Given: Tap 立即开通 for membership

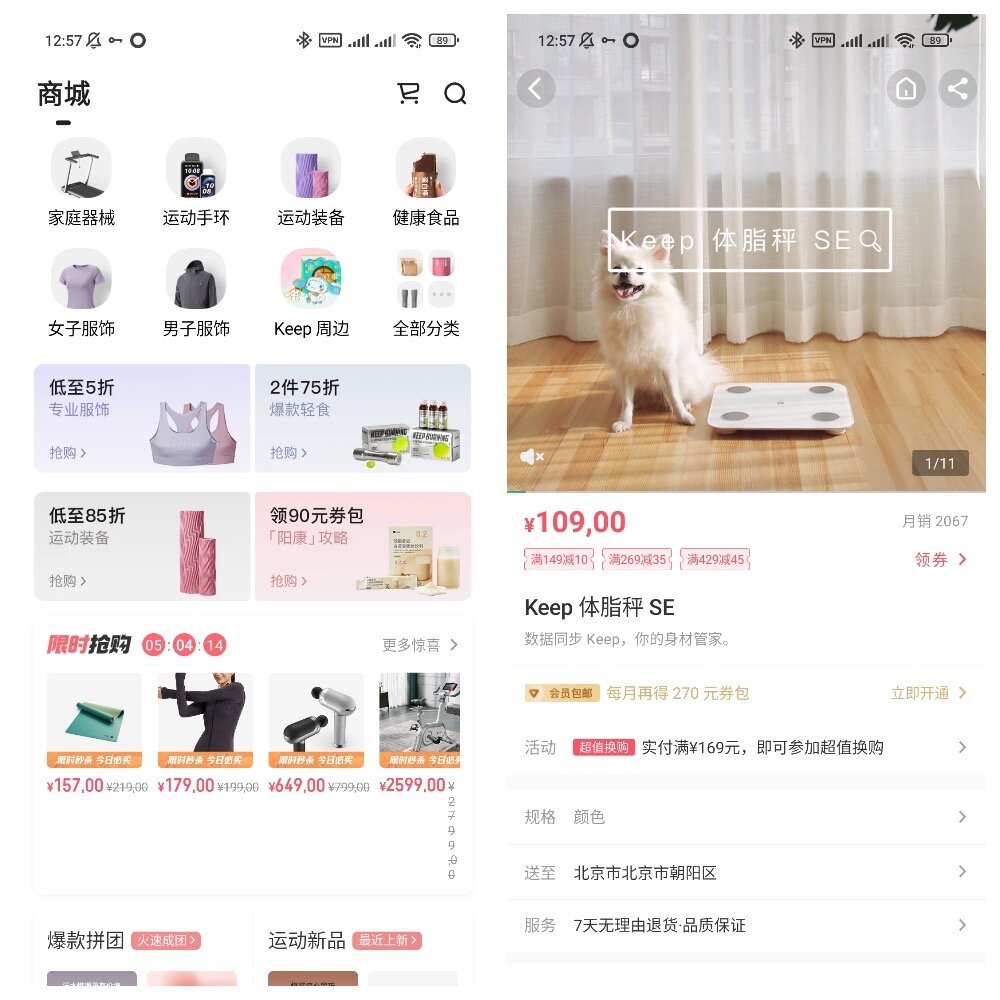Looking at the screenshot, I should click(x=928, y=693).
